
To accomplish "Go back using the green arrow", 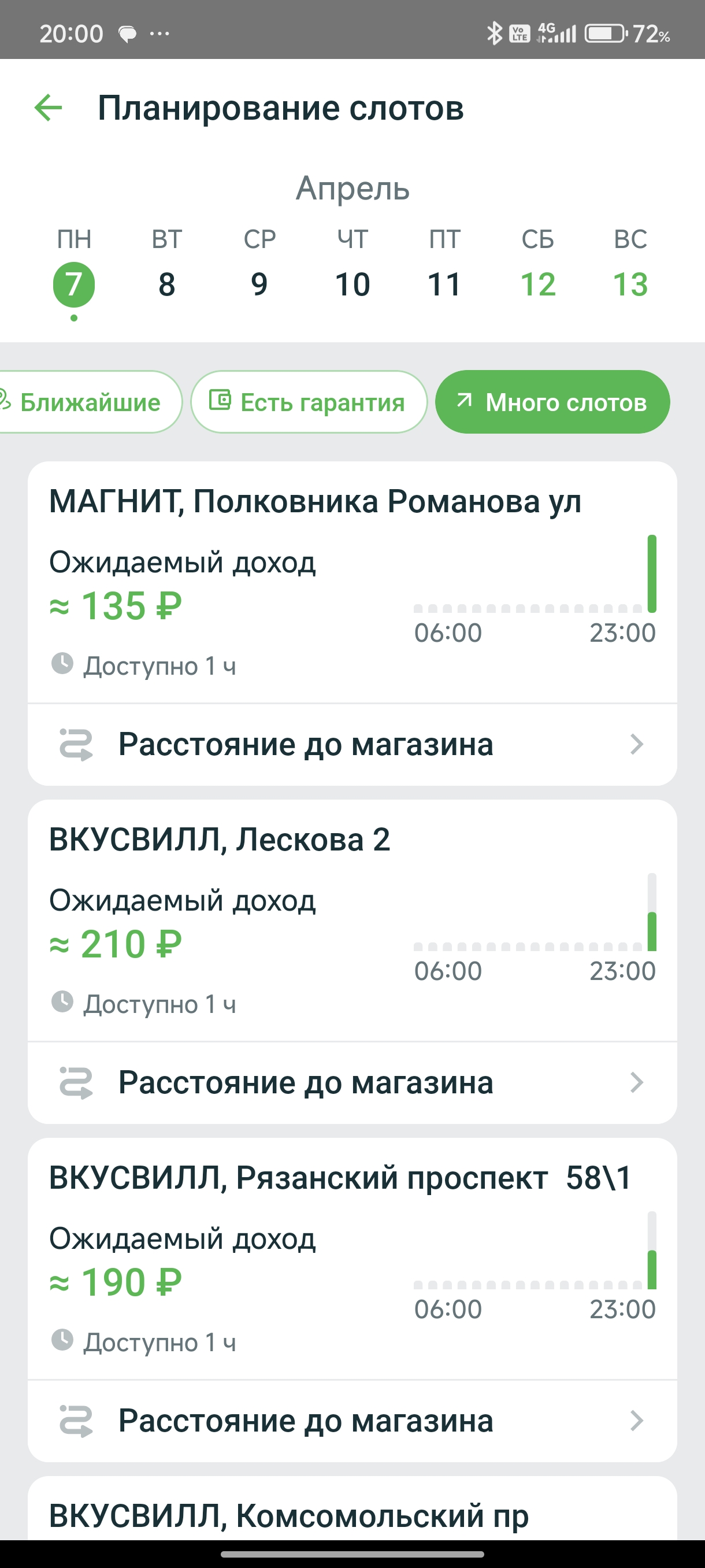I will click(x=48, y=108).
